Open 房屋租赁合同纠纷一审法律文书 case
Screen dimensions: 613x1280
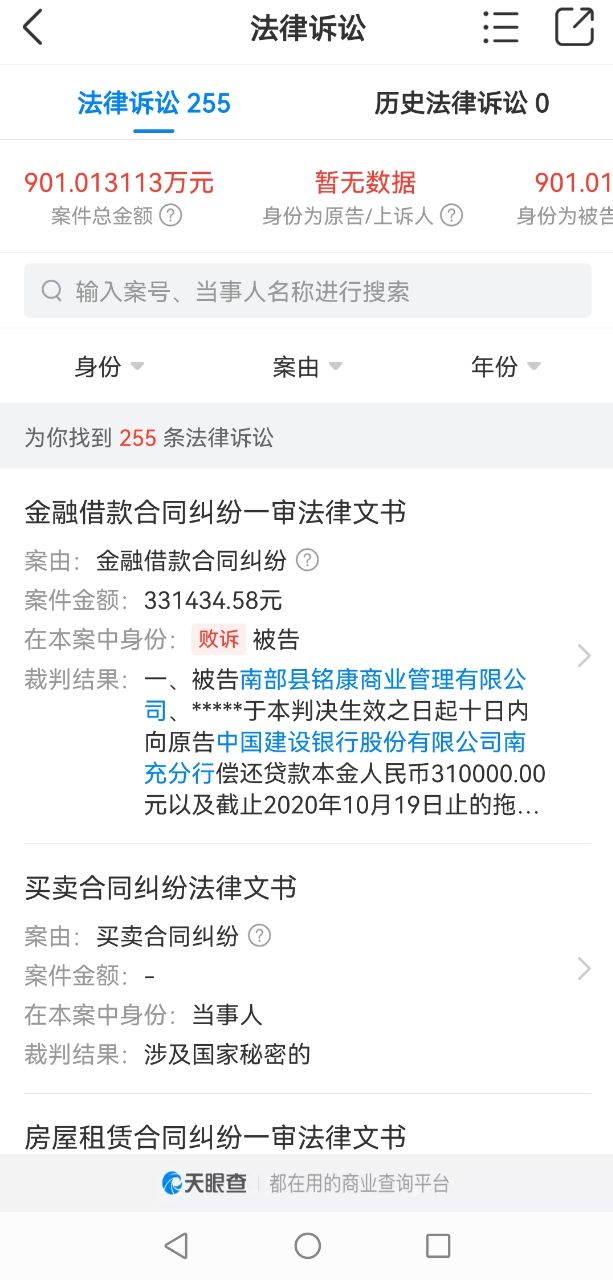(215, 1137)
